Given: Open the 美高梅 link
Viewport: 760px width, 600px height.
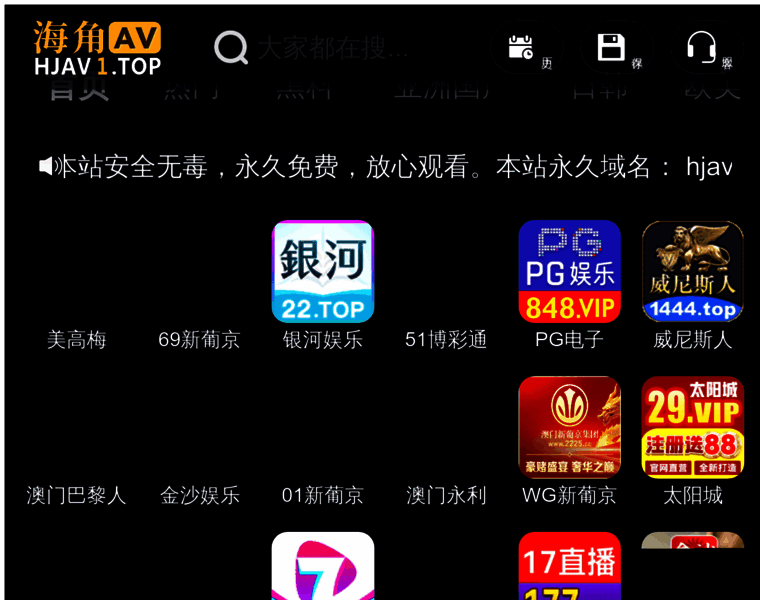Looking at the screenshot, I should point(77,339).
